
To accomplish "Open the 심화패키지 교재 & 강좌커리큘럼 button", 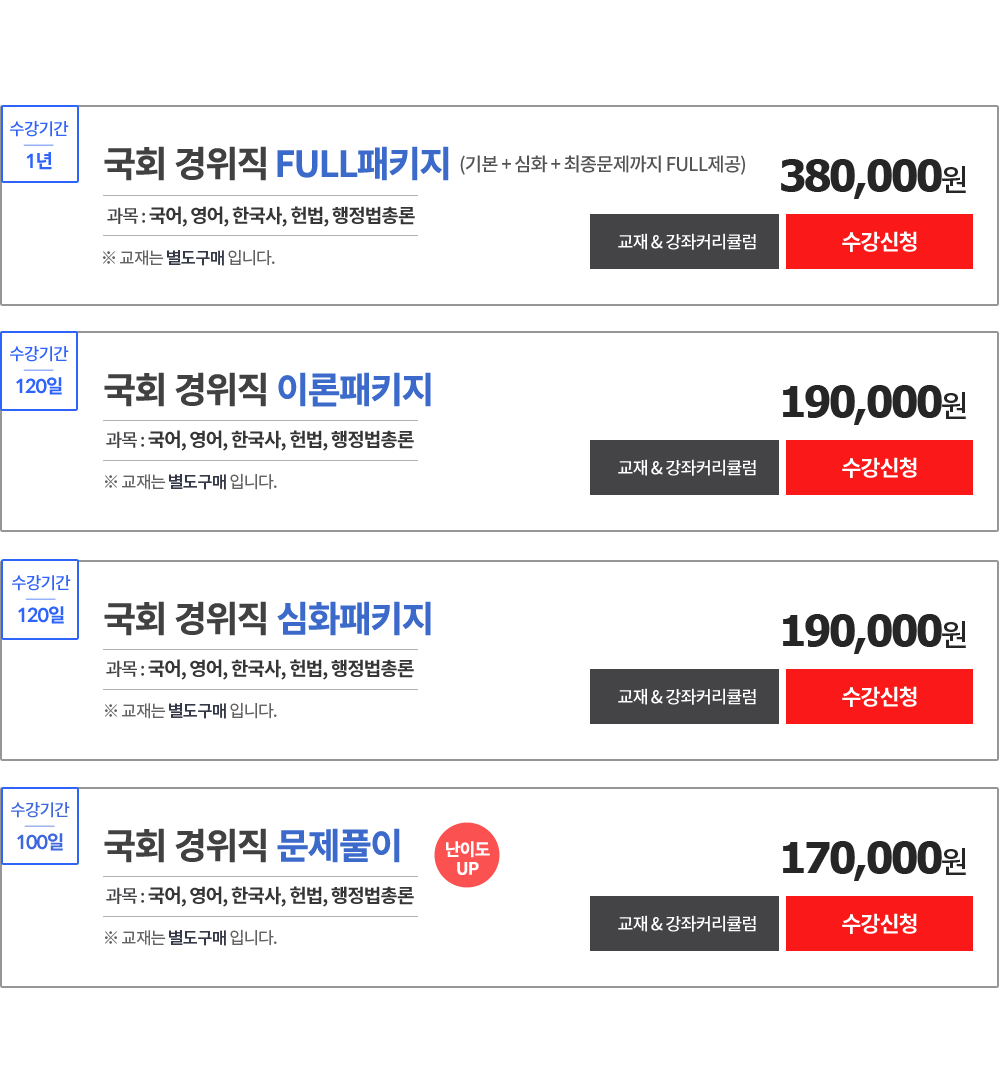I will pos(684,696).
